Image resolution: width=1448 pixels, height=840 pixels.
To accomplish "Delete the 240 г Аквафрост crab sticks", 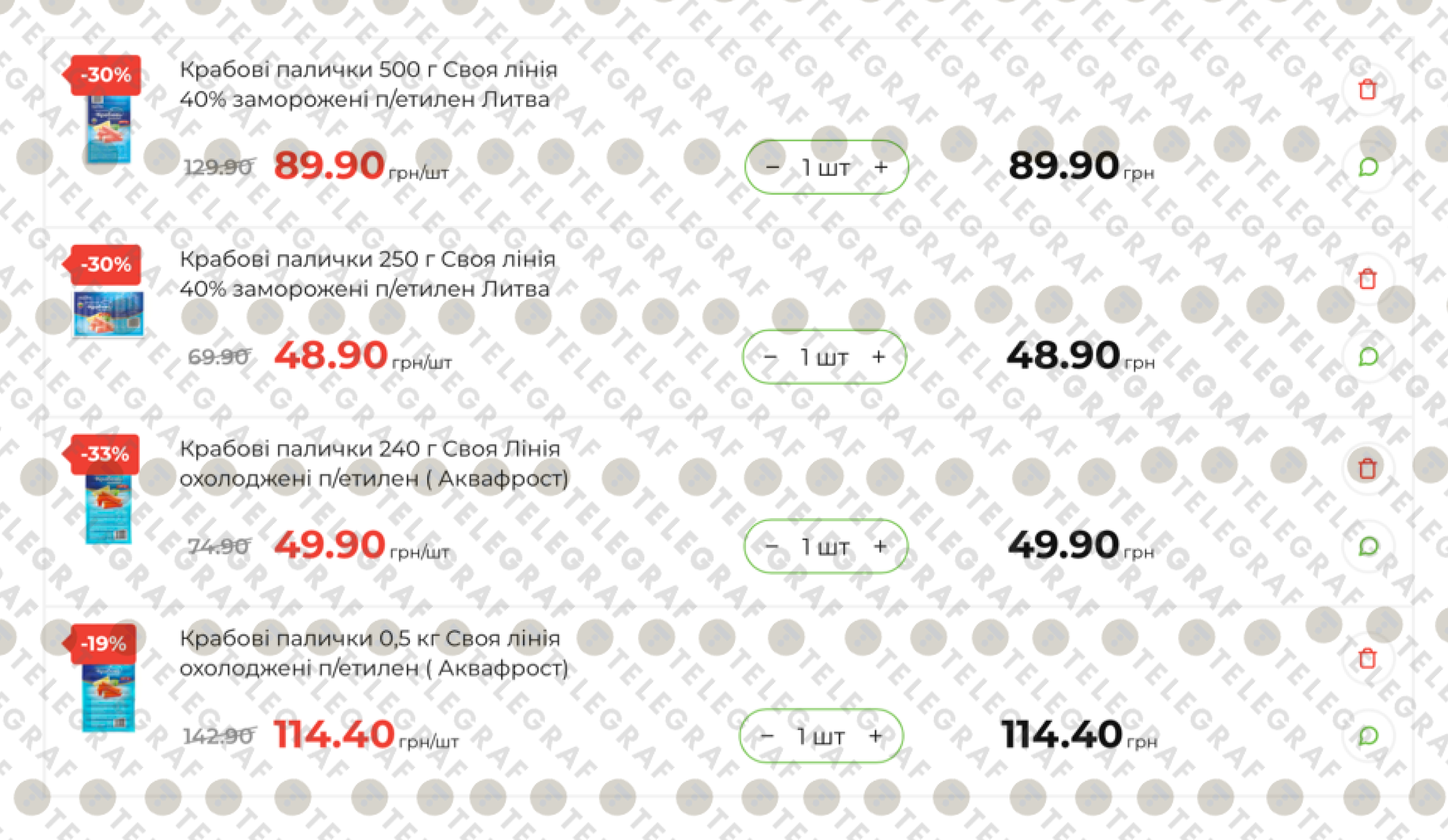I will click(x=1368, y=468).
